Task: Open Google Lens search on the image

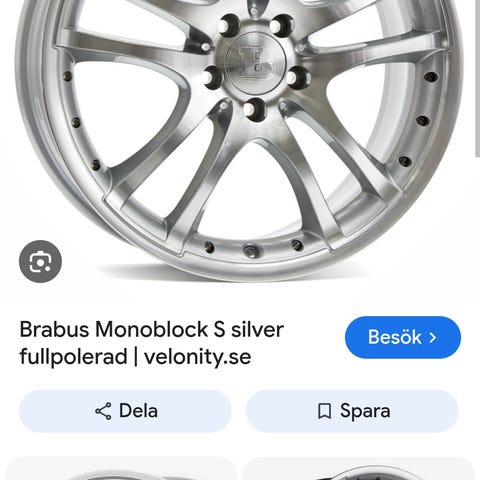Action: coord(40,261)
